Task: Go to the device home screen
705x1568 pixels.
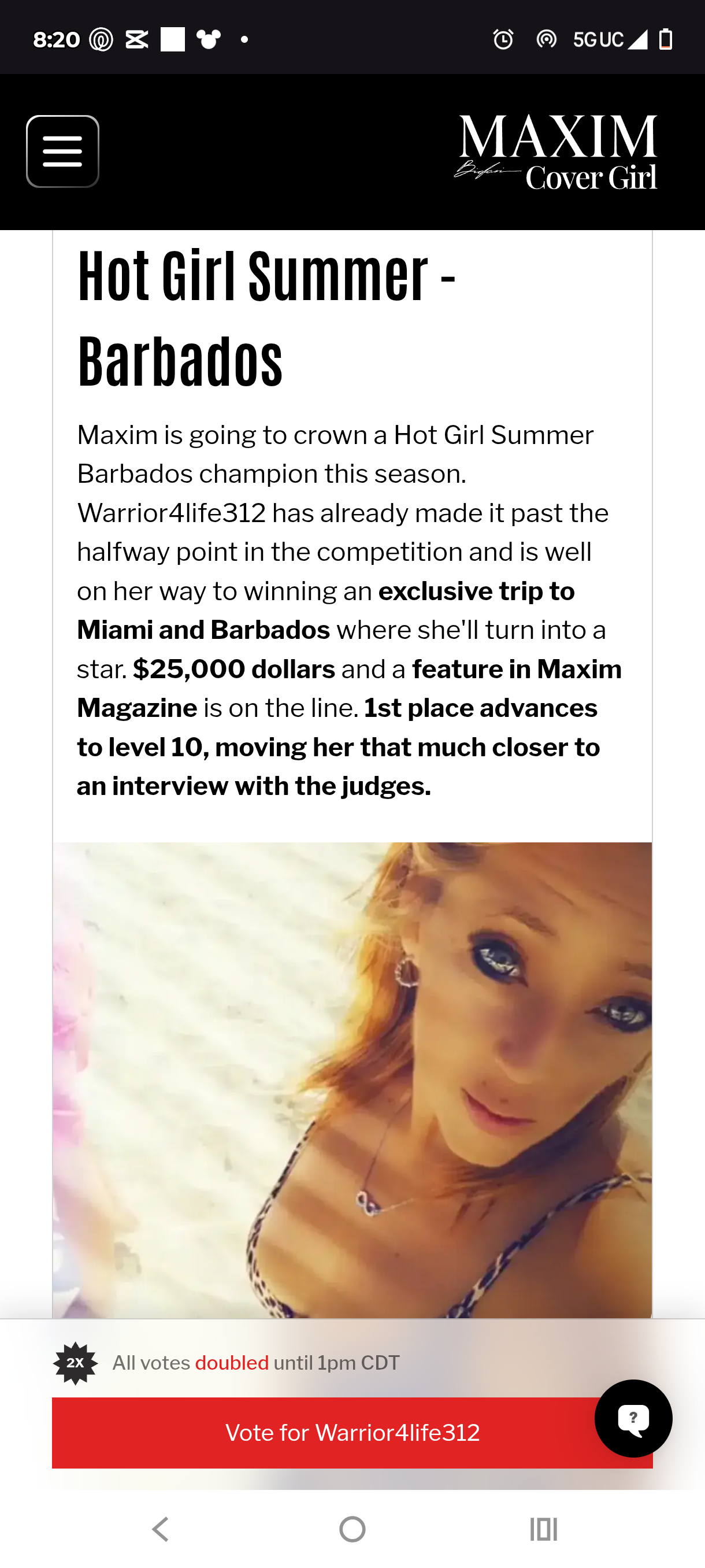Action: coord(352,1529)
